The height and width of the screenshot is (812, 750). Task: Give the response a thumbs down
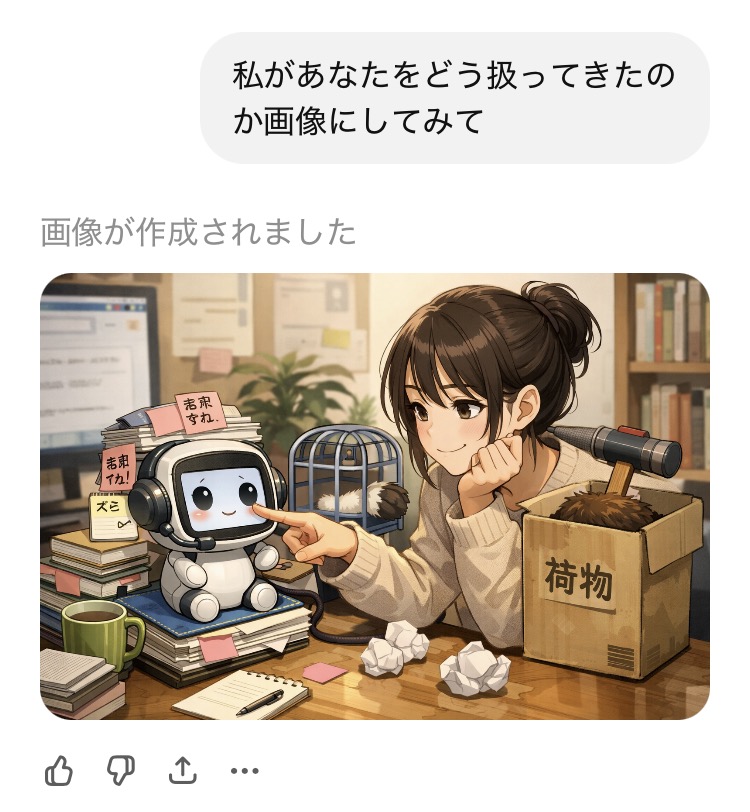tap(121, 770)
